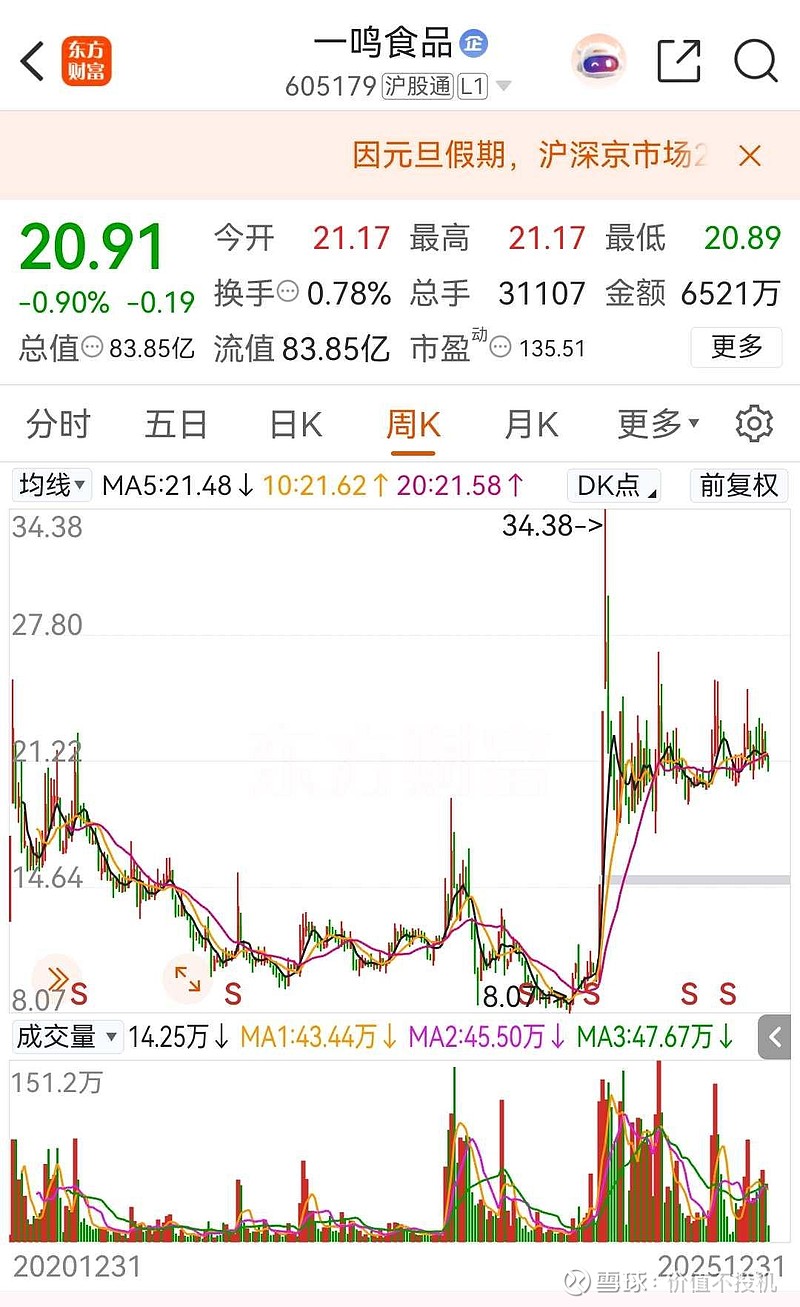Toggle the DK点 buy-sell signals

[x=613, y=486]
